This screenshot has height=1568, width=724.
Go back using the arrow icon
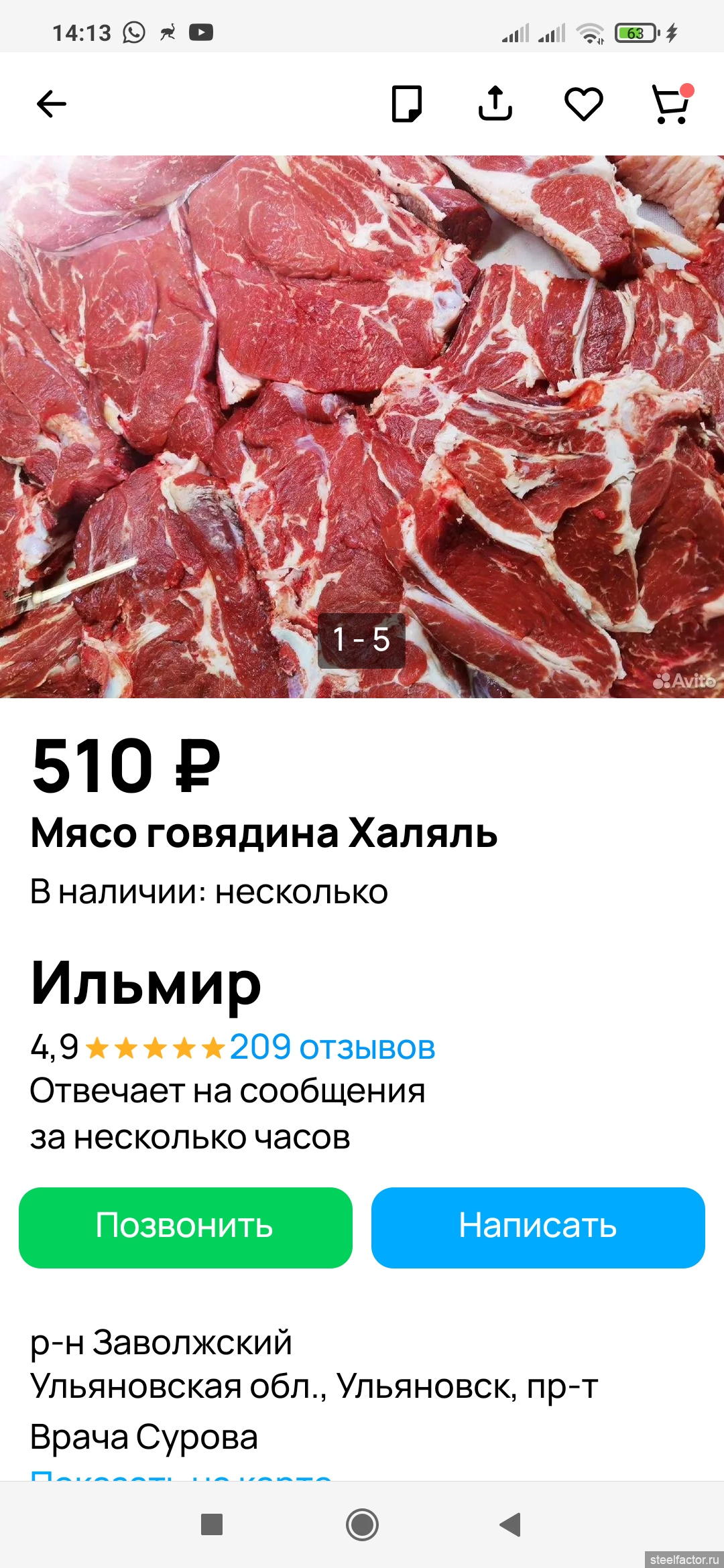(x=51, y=104)
